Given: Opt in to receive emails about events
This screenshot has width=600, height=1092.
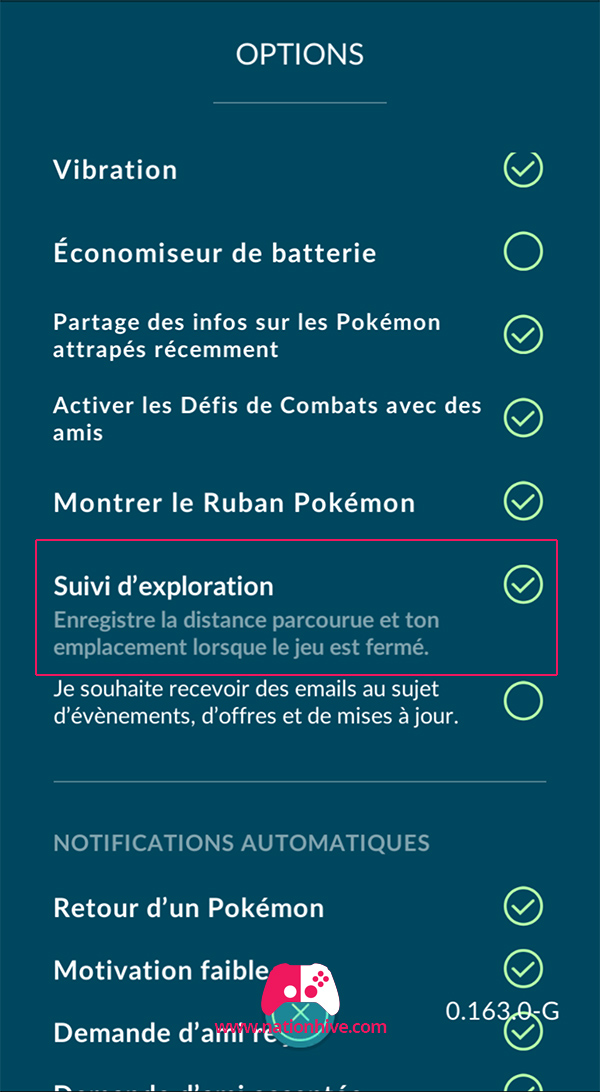Looking at the screenshot, I should (x=523, y=701).
